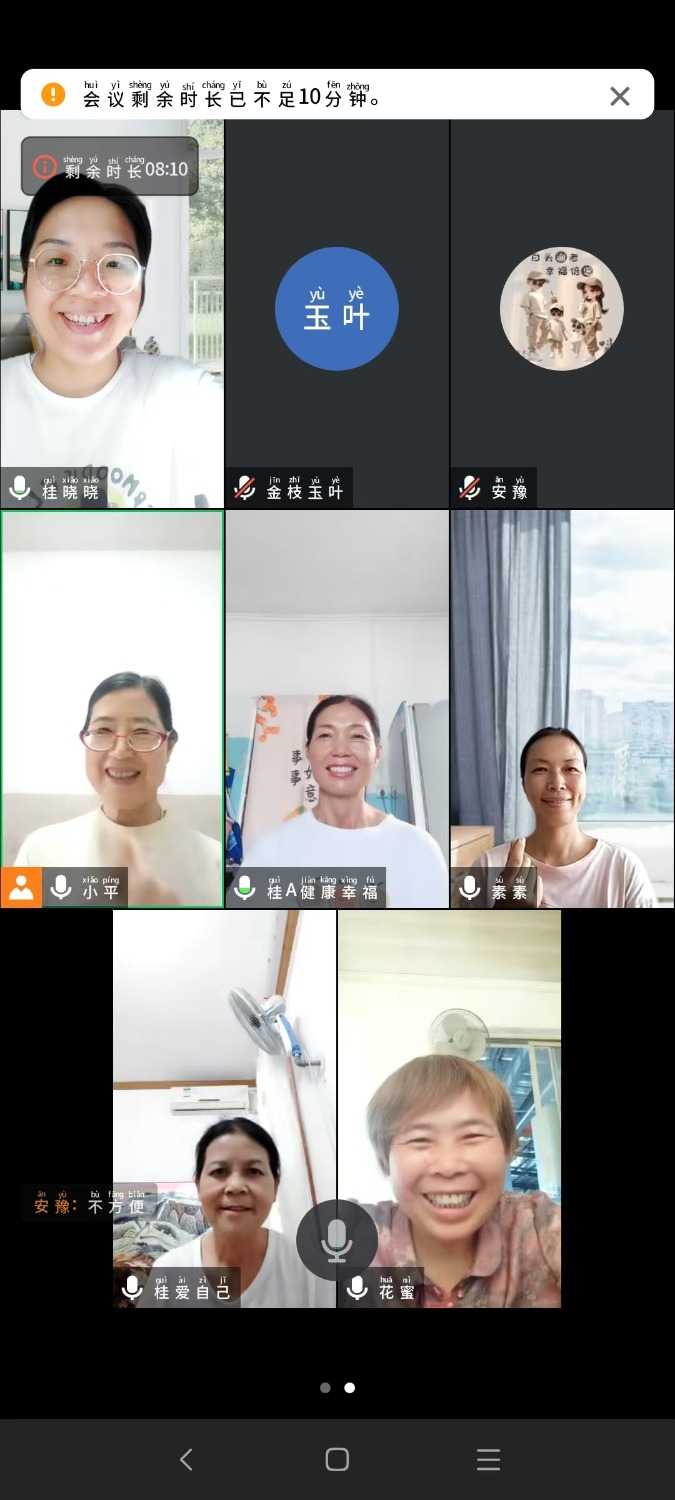675x1500 pixels.
Task: Tap the page indicator dots
Action: 337,1387
